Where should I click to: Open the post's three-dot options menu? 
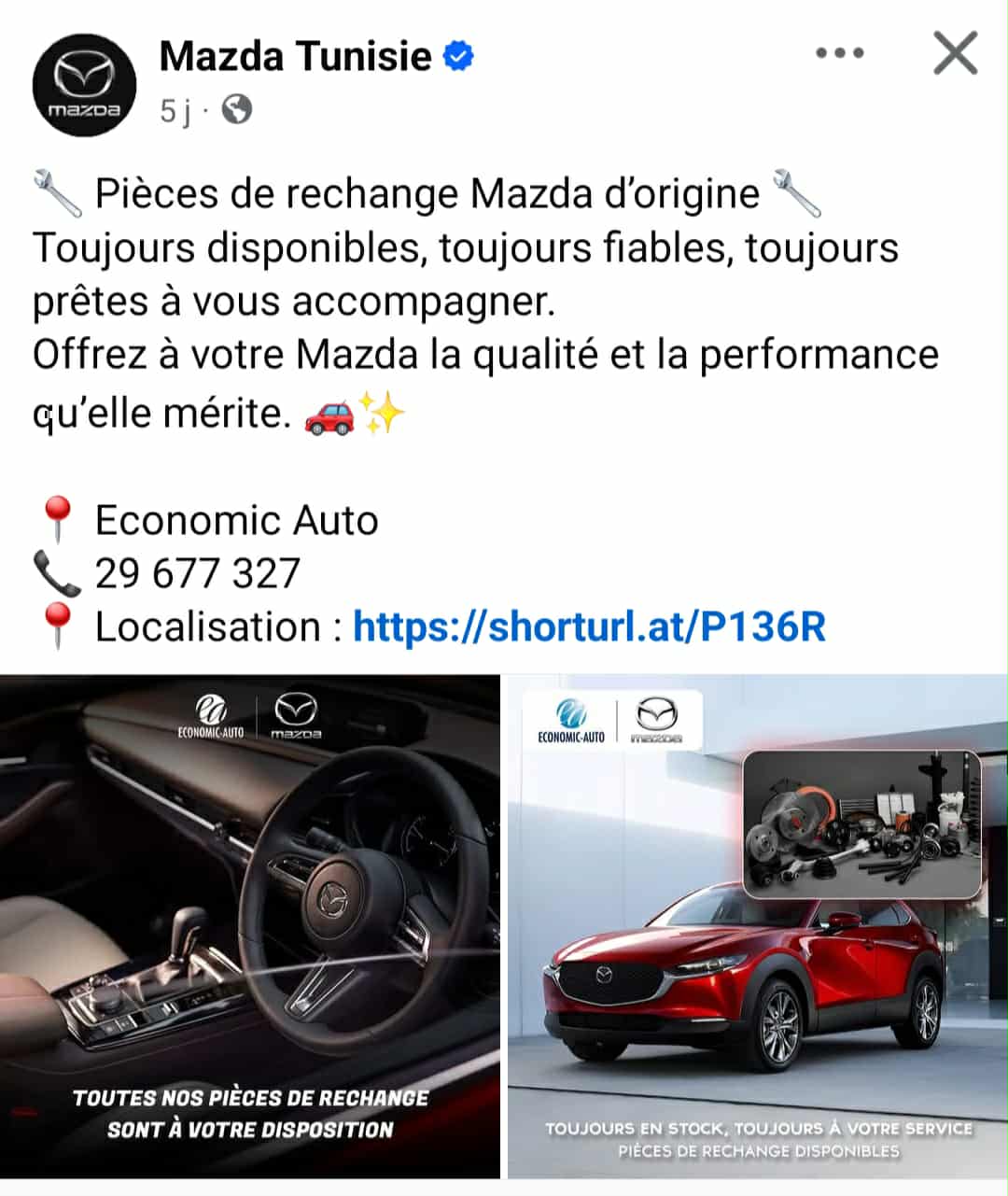(x=839, y=53)
